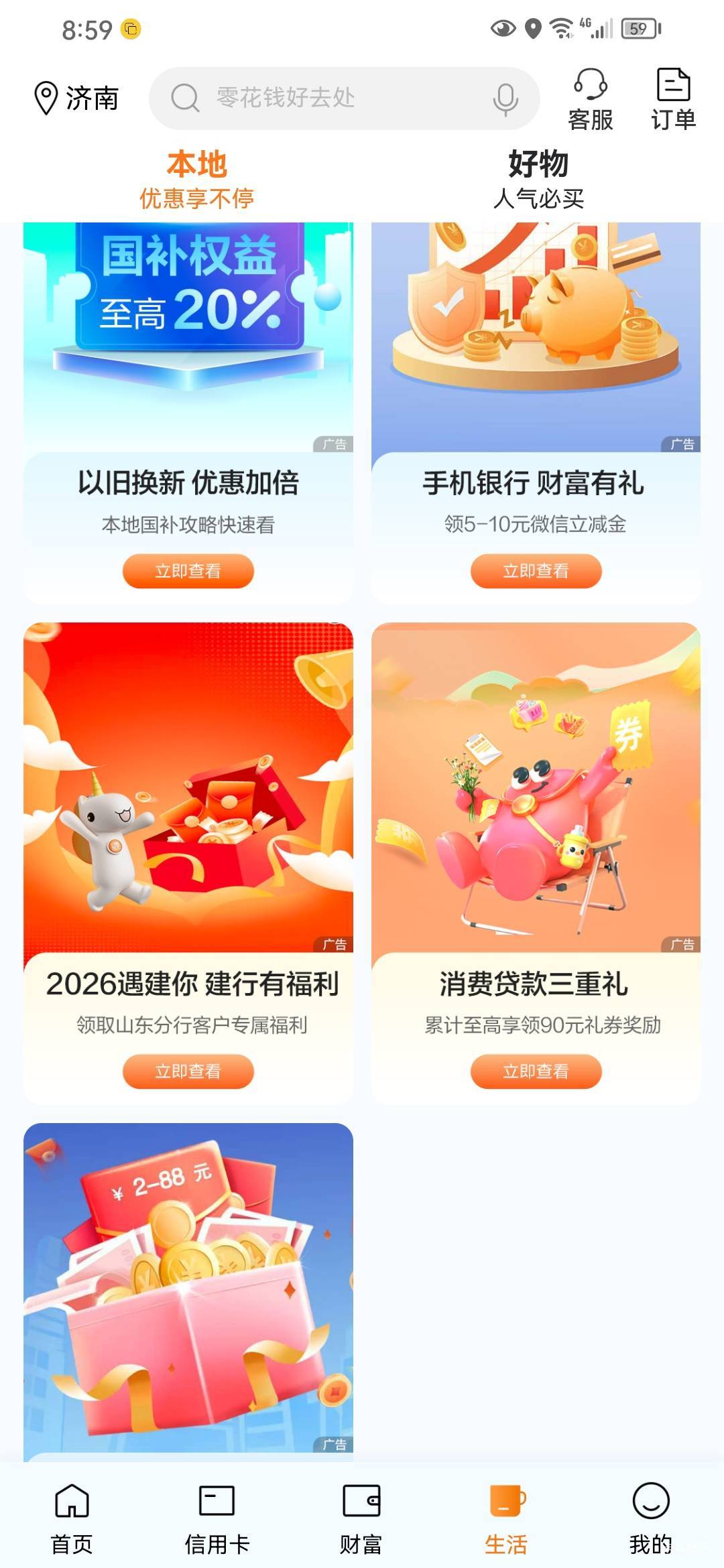Open the 订单 orders page
This screenshot has height=1568, width=724.
(x=673, y=99)
